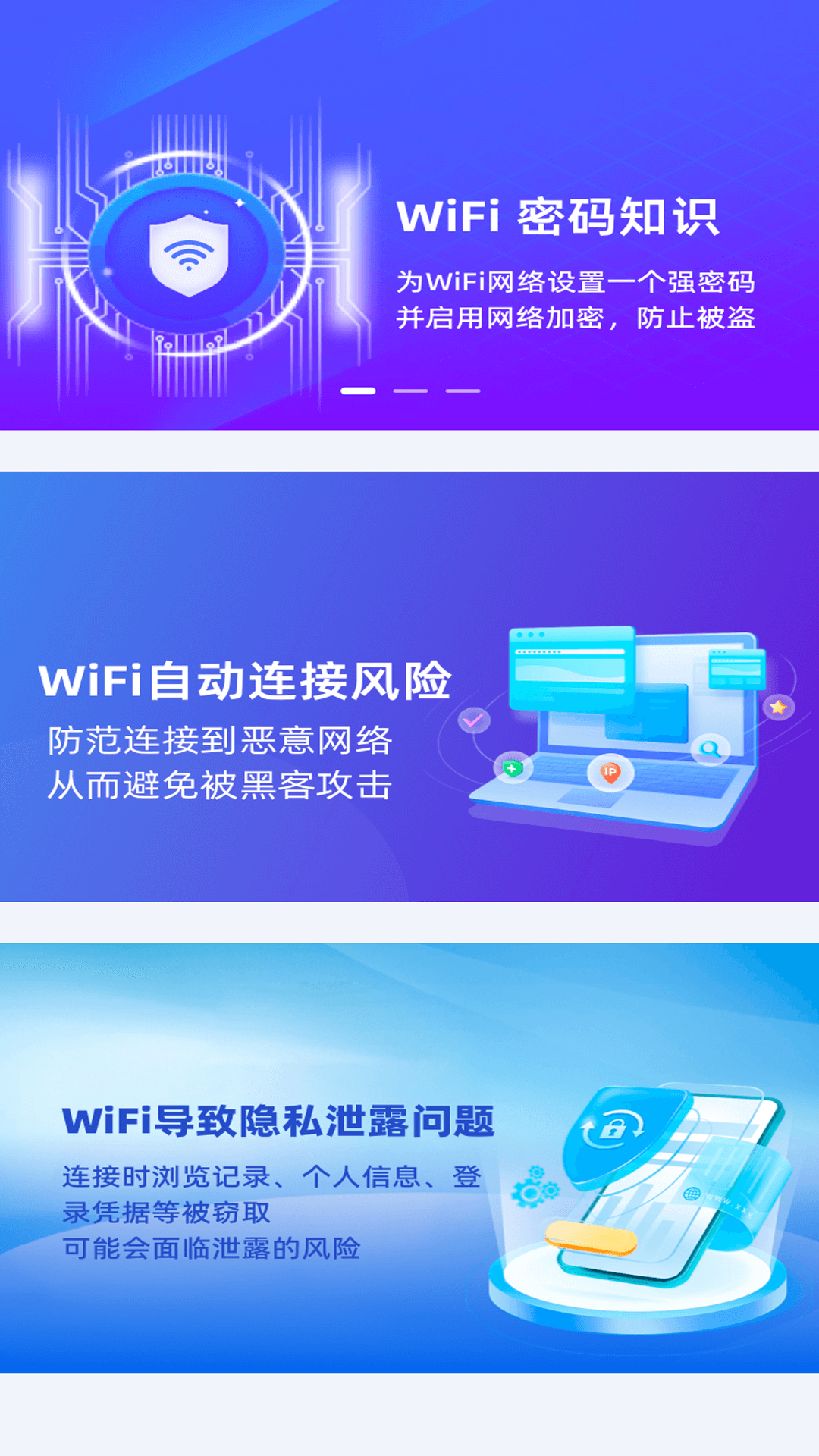This screenshot has height=1456, width=819.
Task: Jump to the third banner page indicator
Action: (463, 391)
